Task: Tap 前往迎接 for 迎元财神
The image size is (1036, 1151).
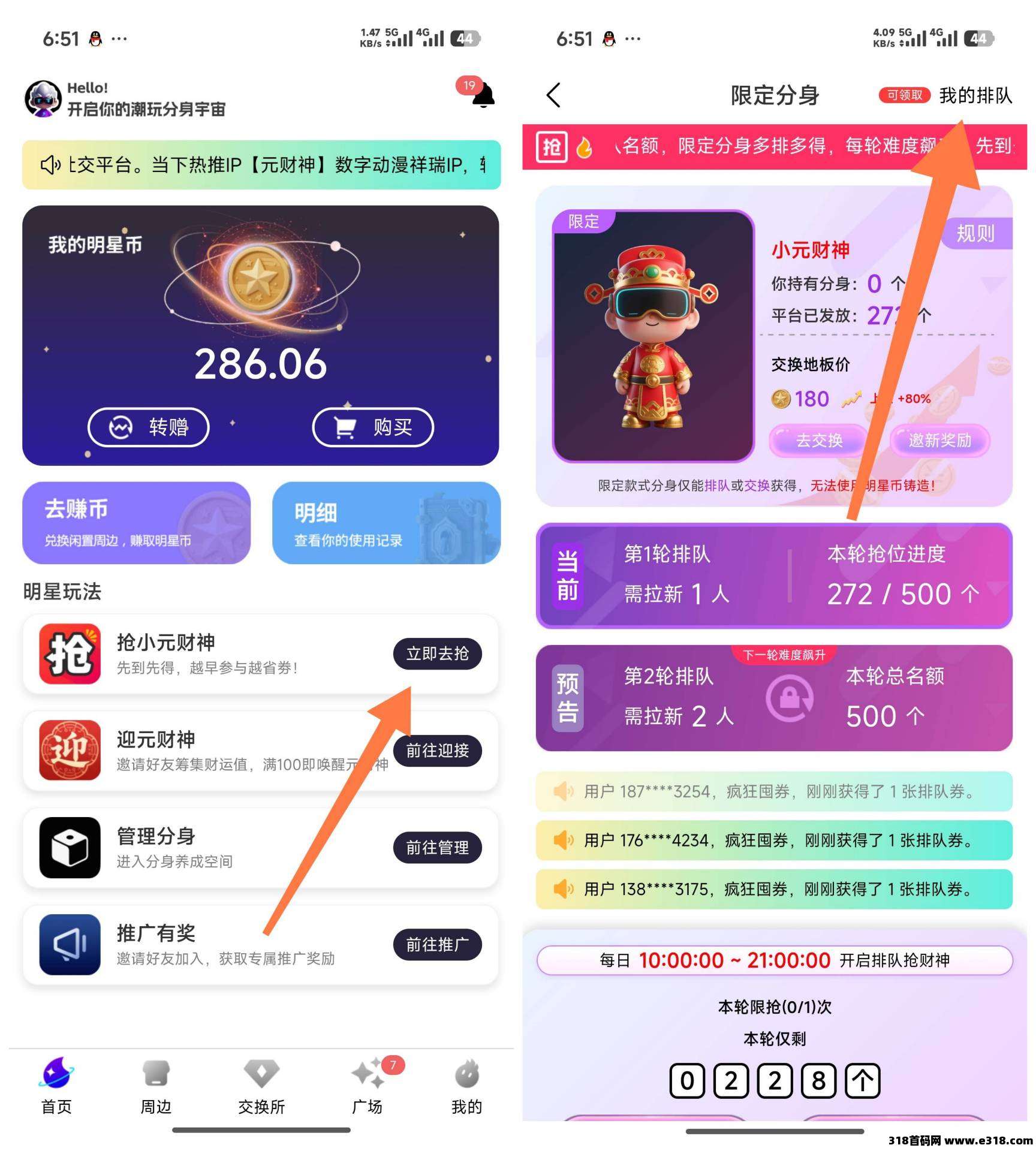Action: pyautogui.click(x=437, y=751)
